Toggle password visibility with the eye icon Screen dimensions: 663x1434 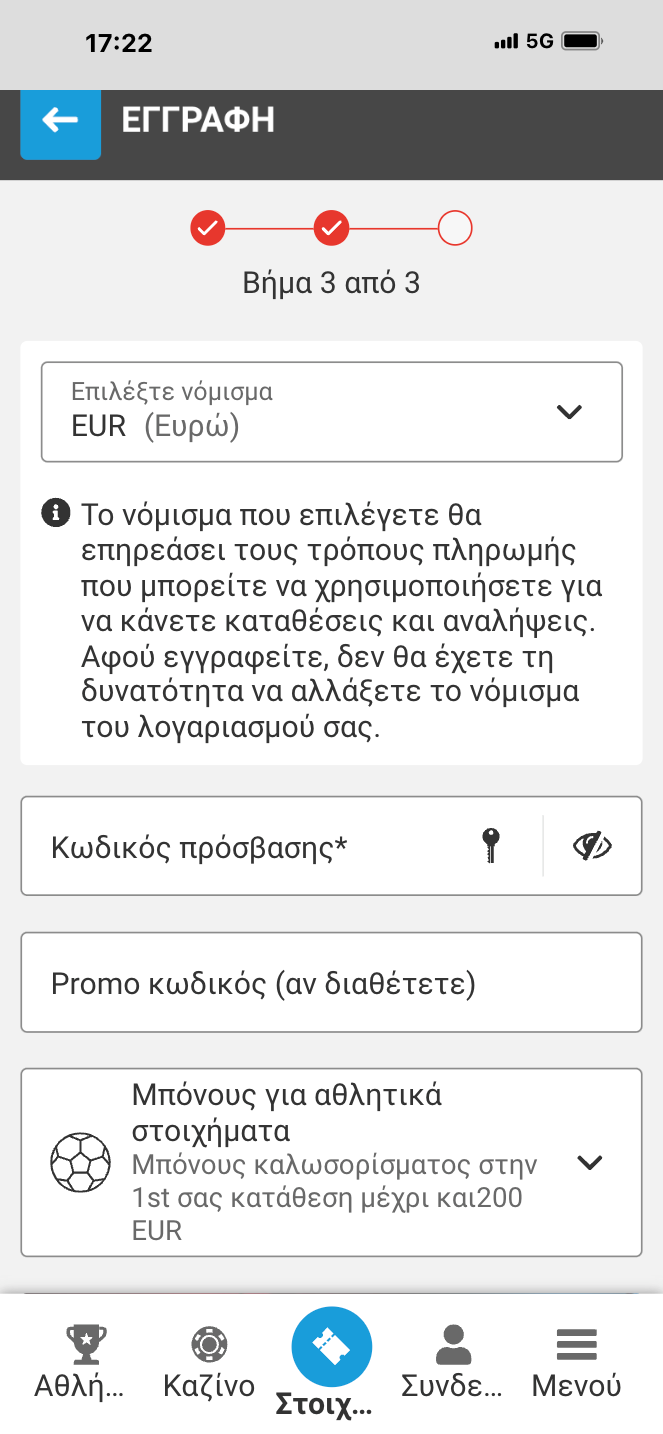(x=592, y=846)
